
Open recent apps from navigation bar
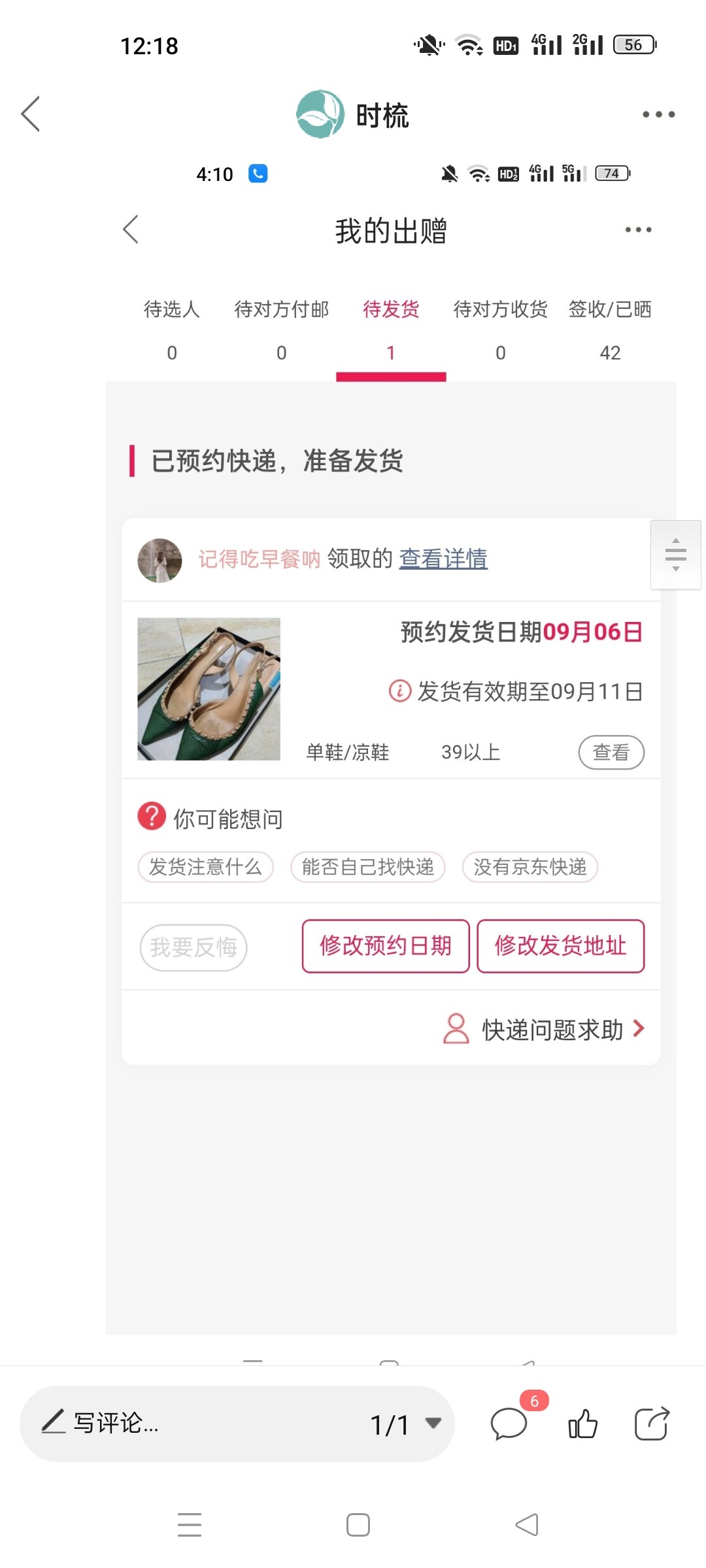click(190, 1525)
